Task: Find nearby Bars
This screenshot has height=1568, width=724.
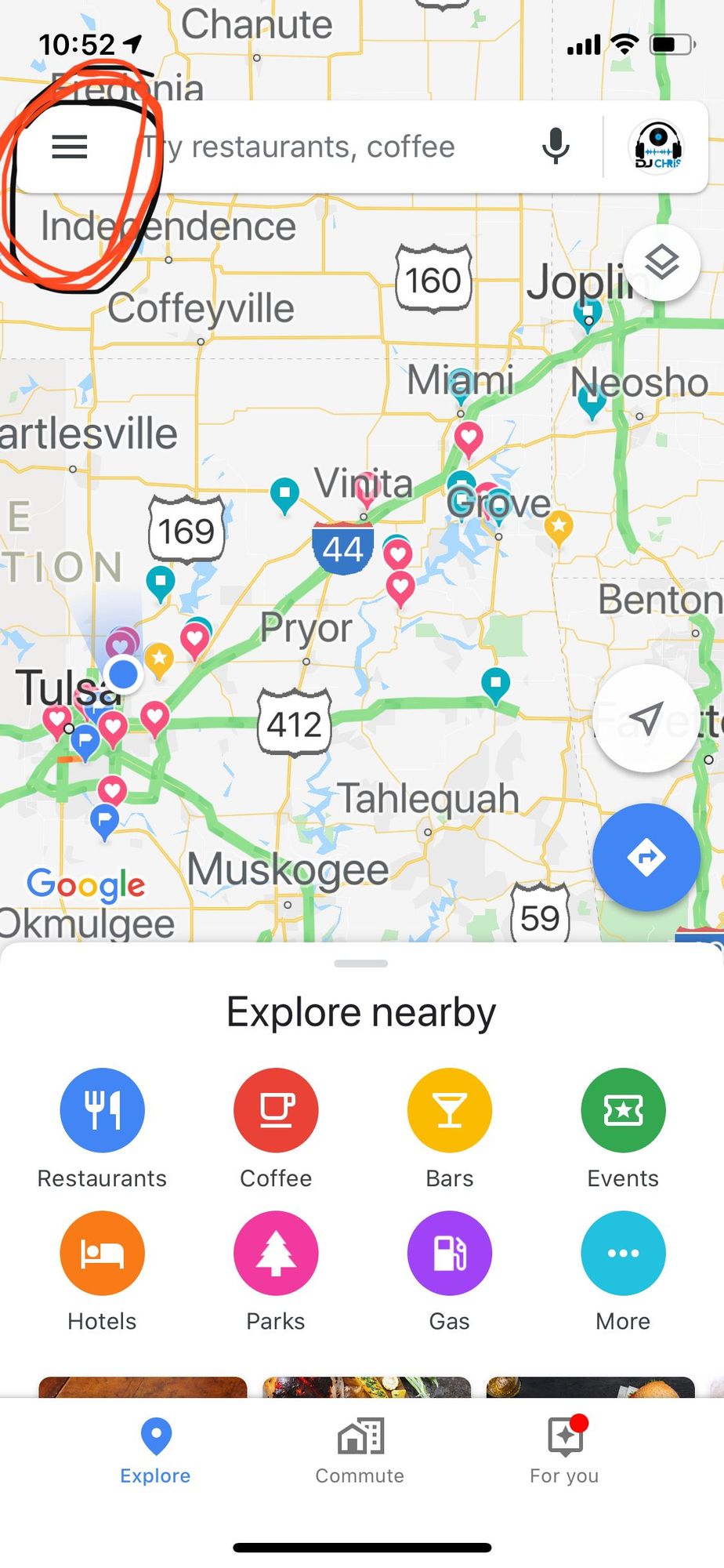Action: tap(449, 1110)
